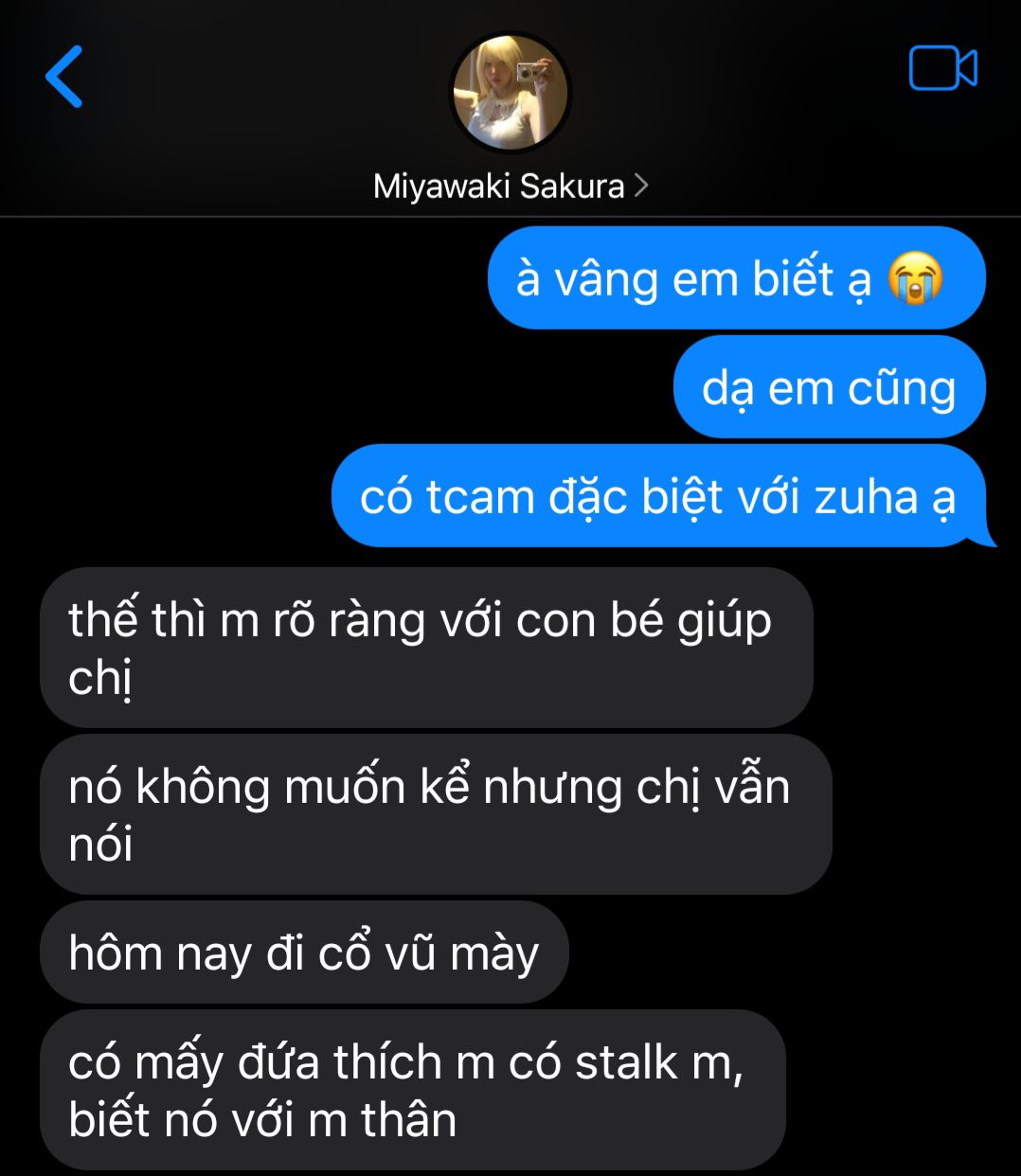
Task: Go back to the messages list
Action: point(64,77)
